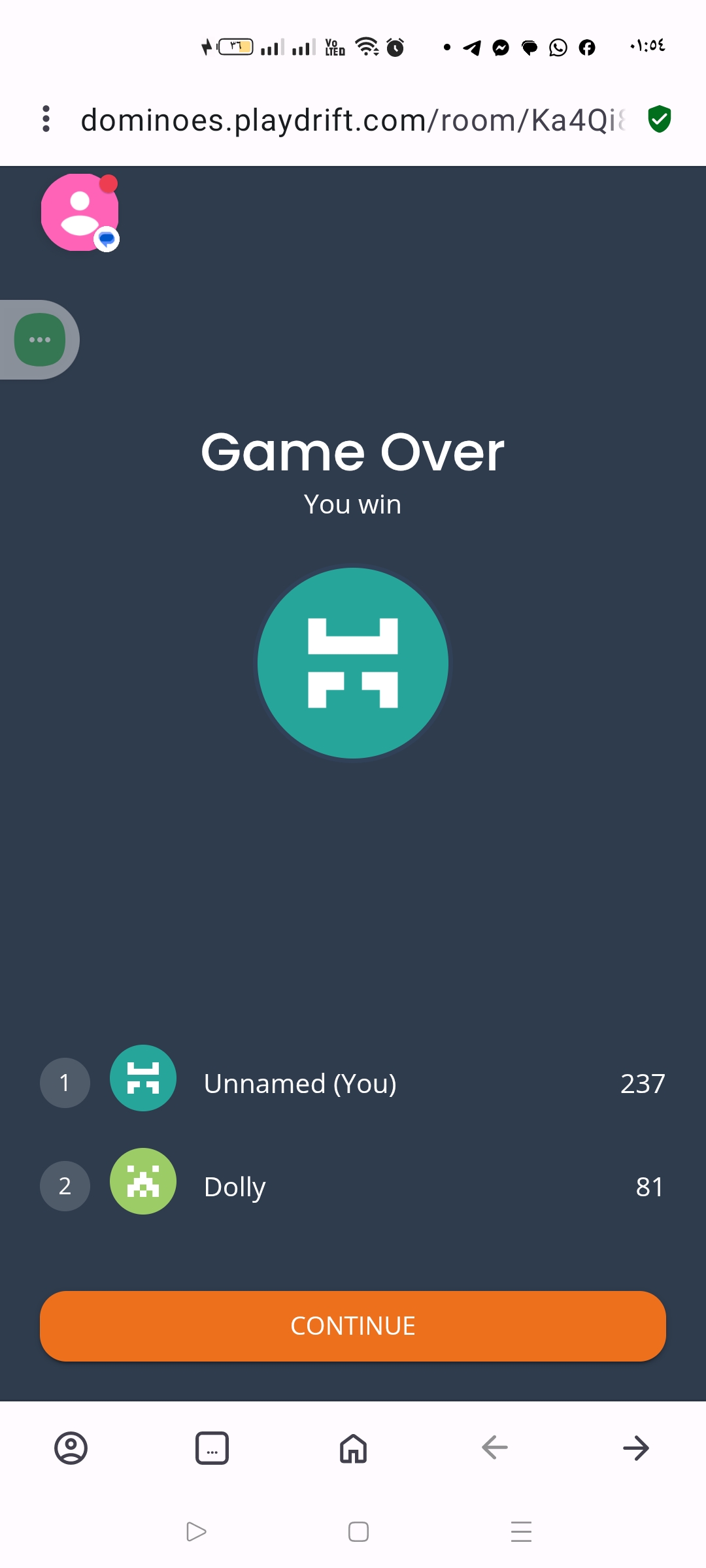Go forward to the next page
The image size is (706, 1568).
(635, 1448)
